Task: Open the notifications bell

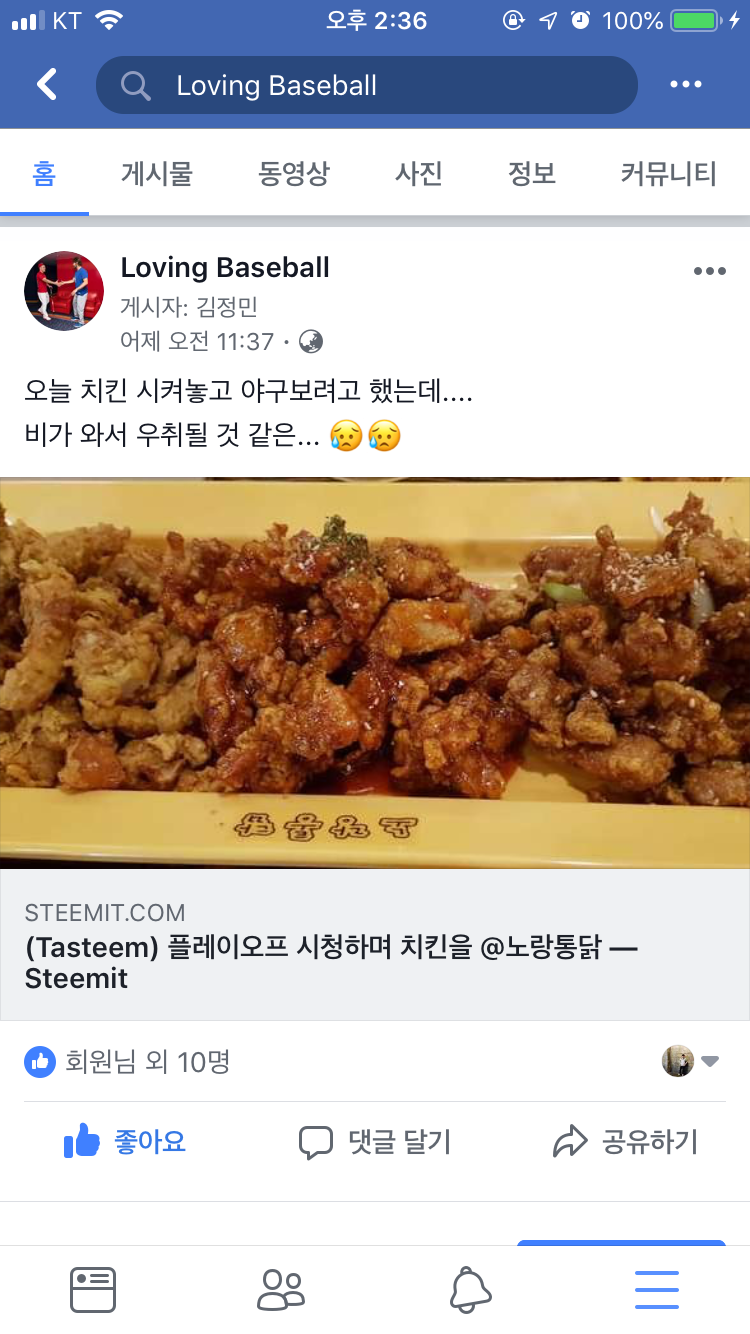Action: click(470, 1289)
